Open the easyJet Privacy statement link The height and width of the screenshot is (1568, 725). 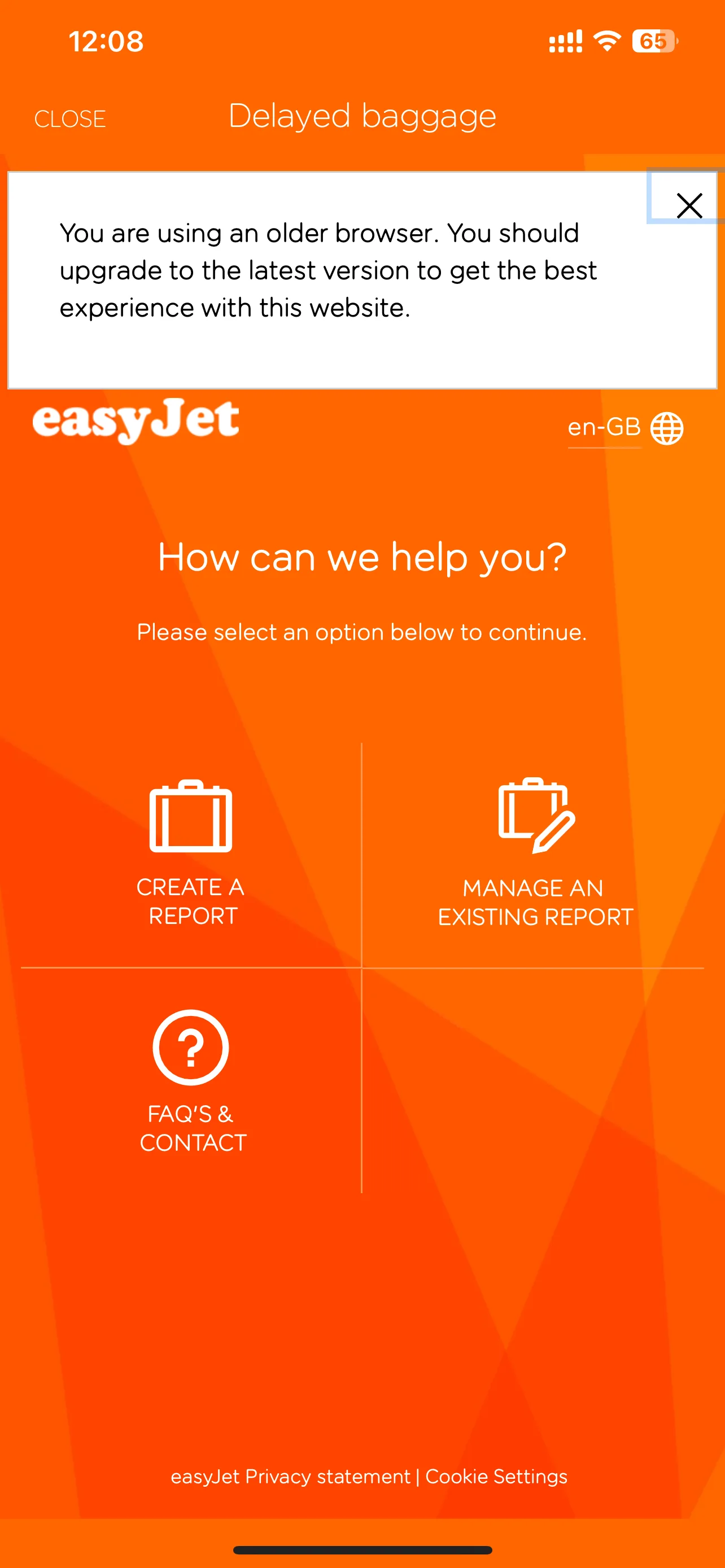(290, 1476)
